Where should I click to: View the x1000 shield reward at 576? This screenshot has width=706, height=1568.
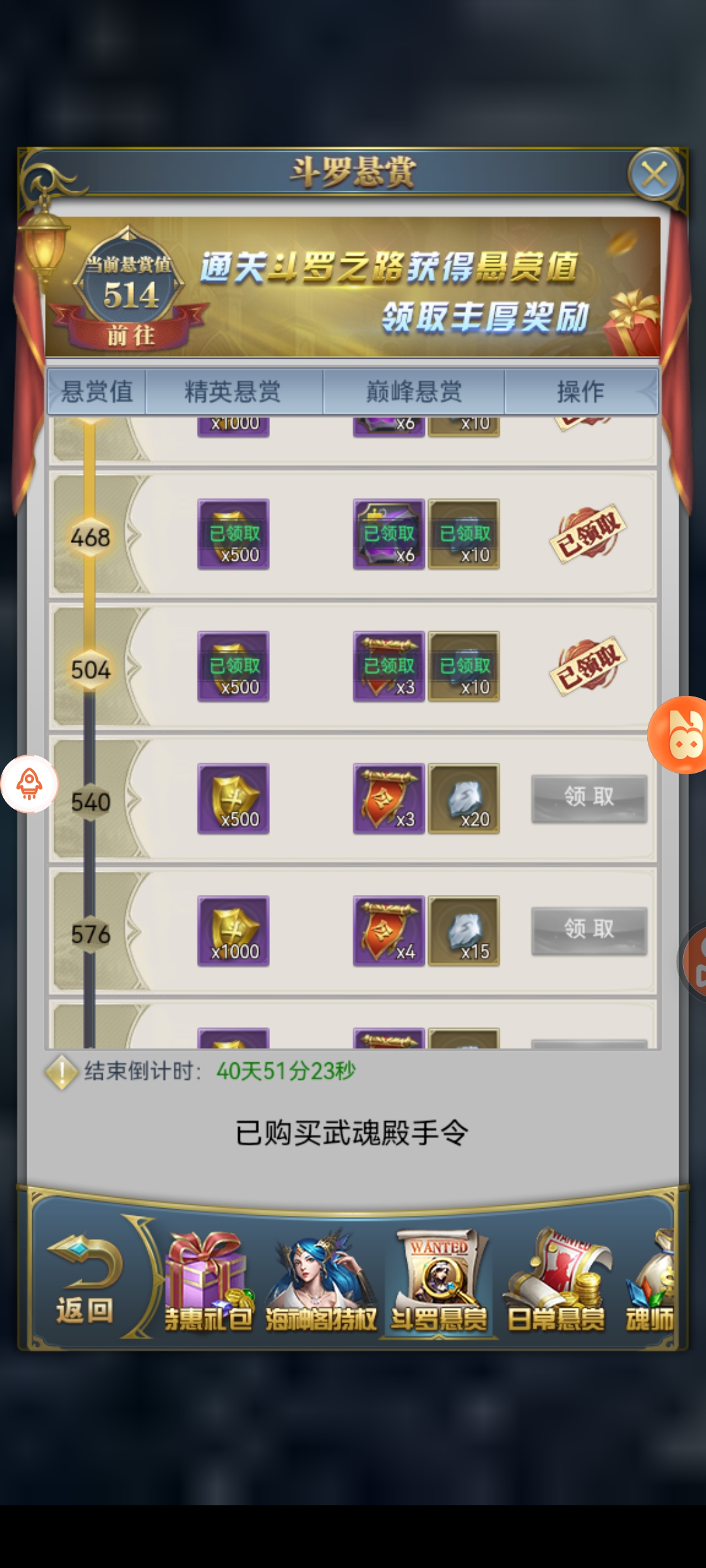(233, 930)
